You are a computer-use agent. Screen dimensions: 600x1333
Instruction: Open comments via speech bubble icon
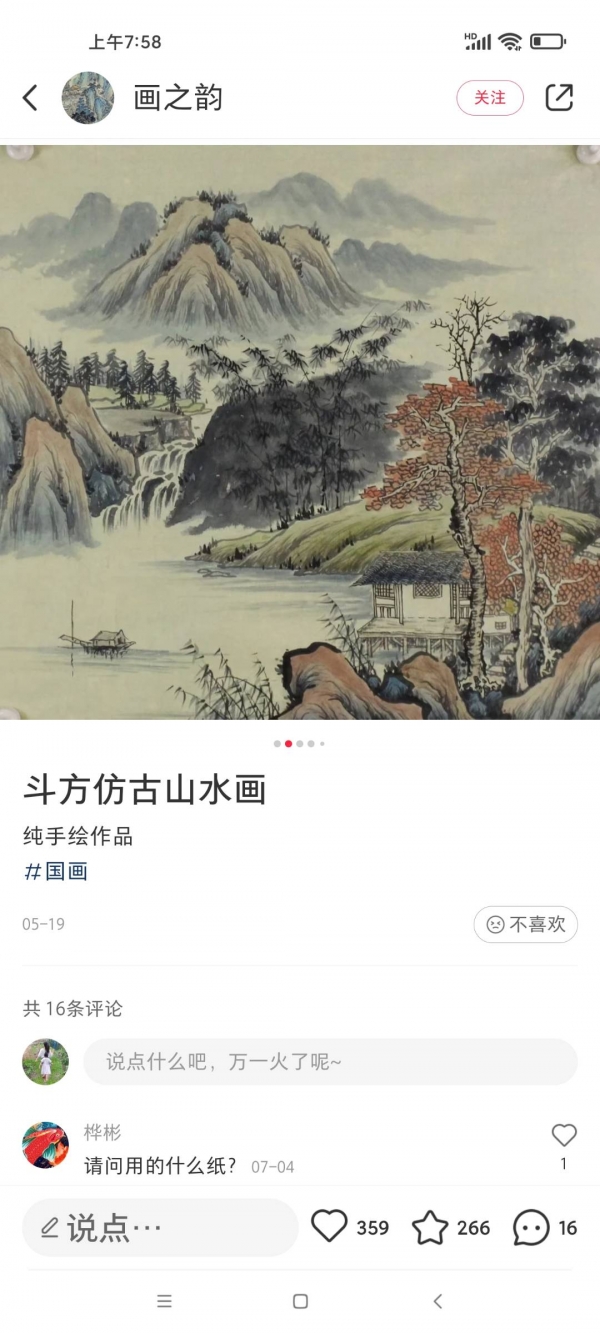531,1227
